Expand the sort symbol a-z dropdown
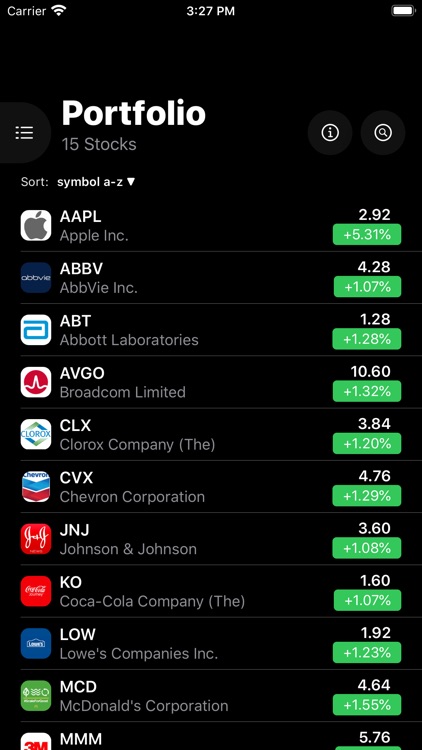 (96, 182)
